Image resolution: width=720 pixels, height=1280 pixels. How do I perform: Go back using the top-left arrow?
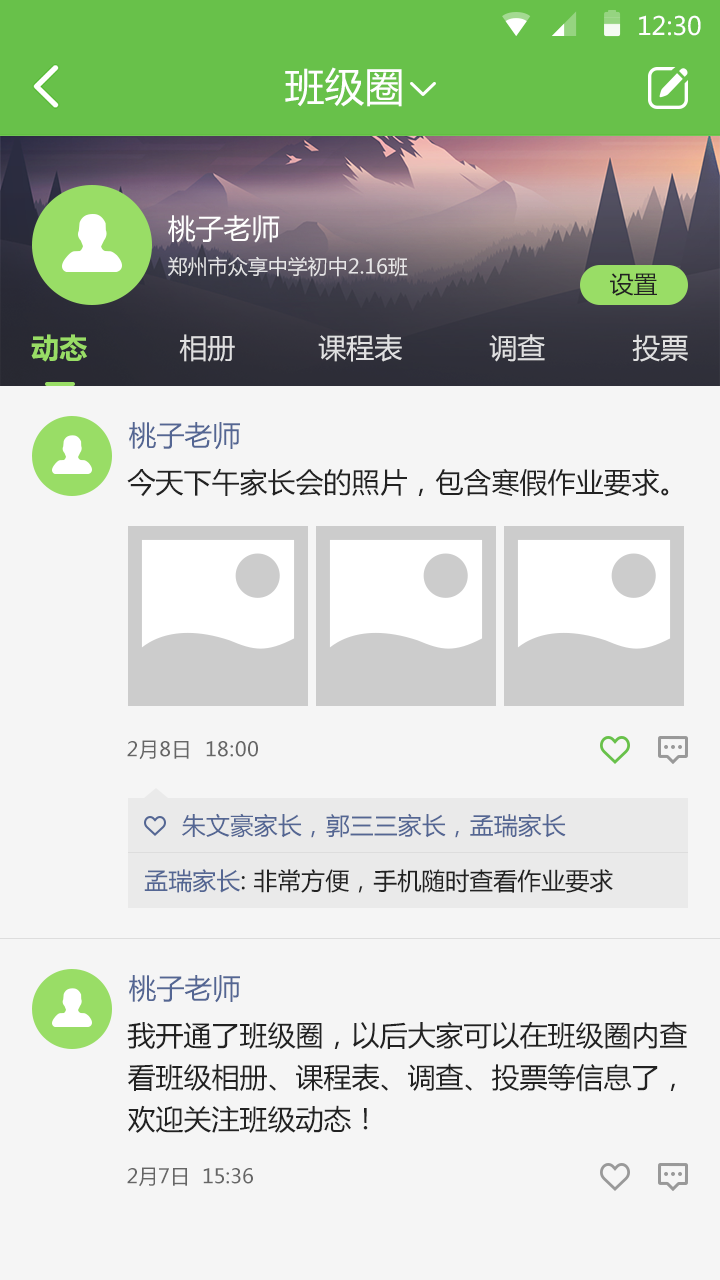46,87
